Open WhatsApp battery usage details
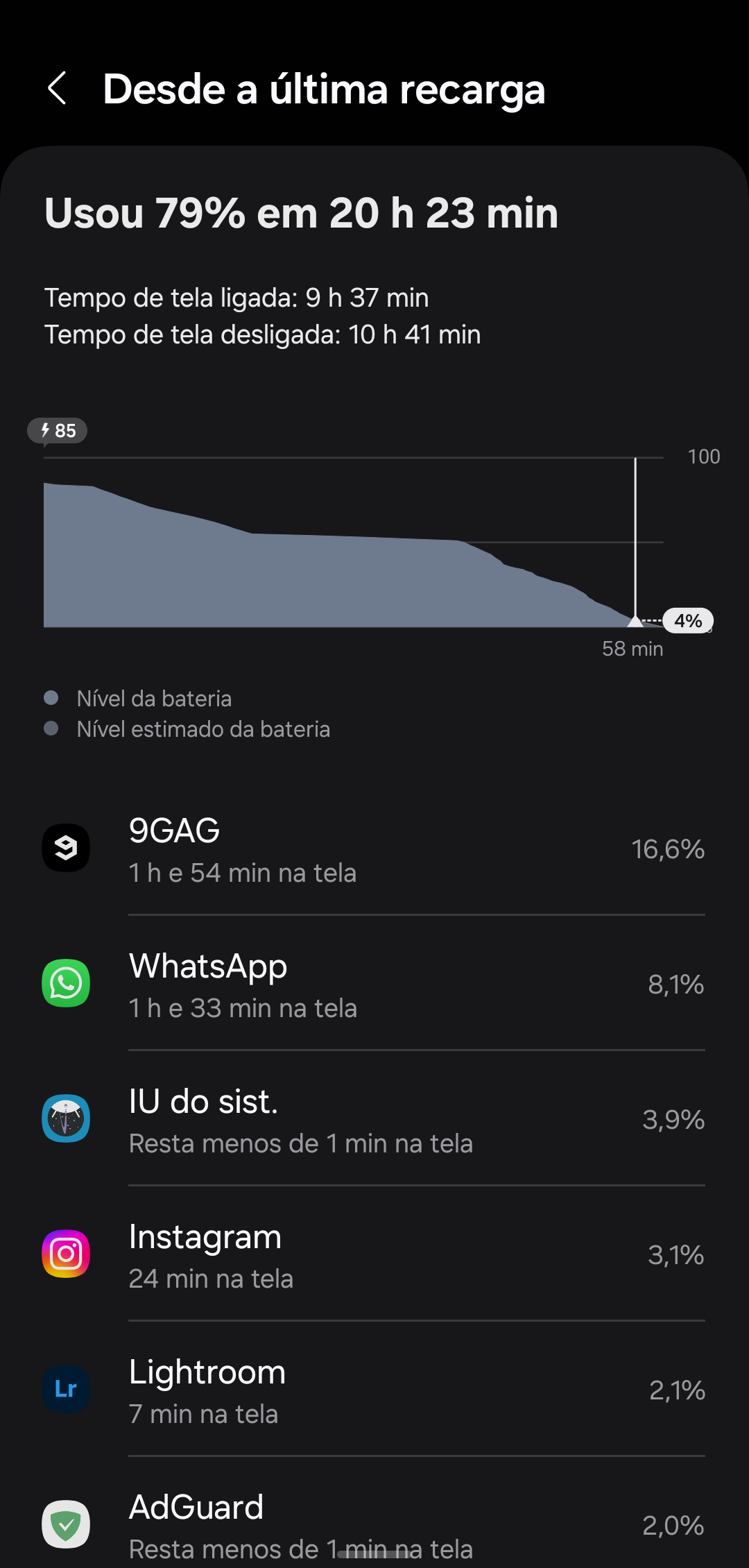 click(x=374, y=982)
